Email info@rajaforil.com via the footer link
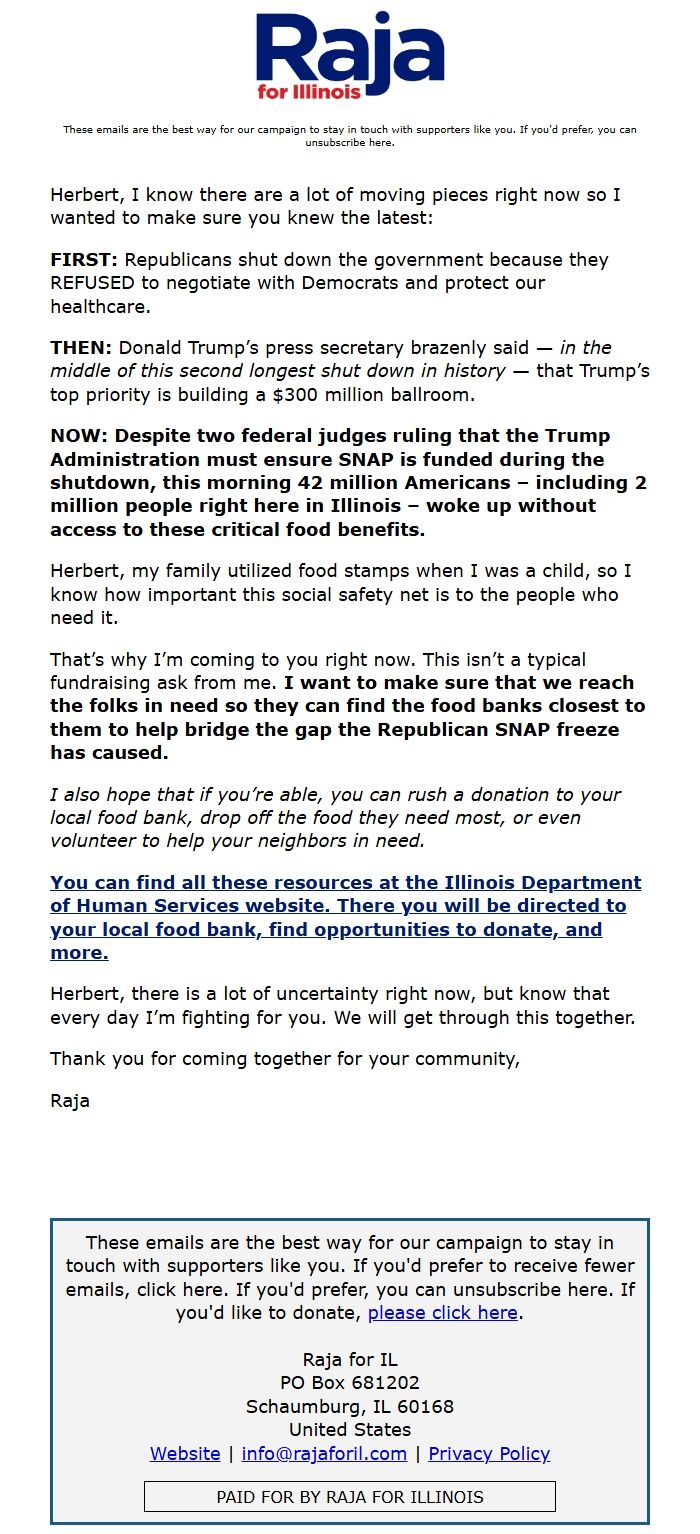 (324, 1453)
